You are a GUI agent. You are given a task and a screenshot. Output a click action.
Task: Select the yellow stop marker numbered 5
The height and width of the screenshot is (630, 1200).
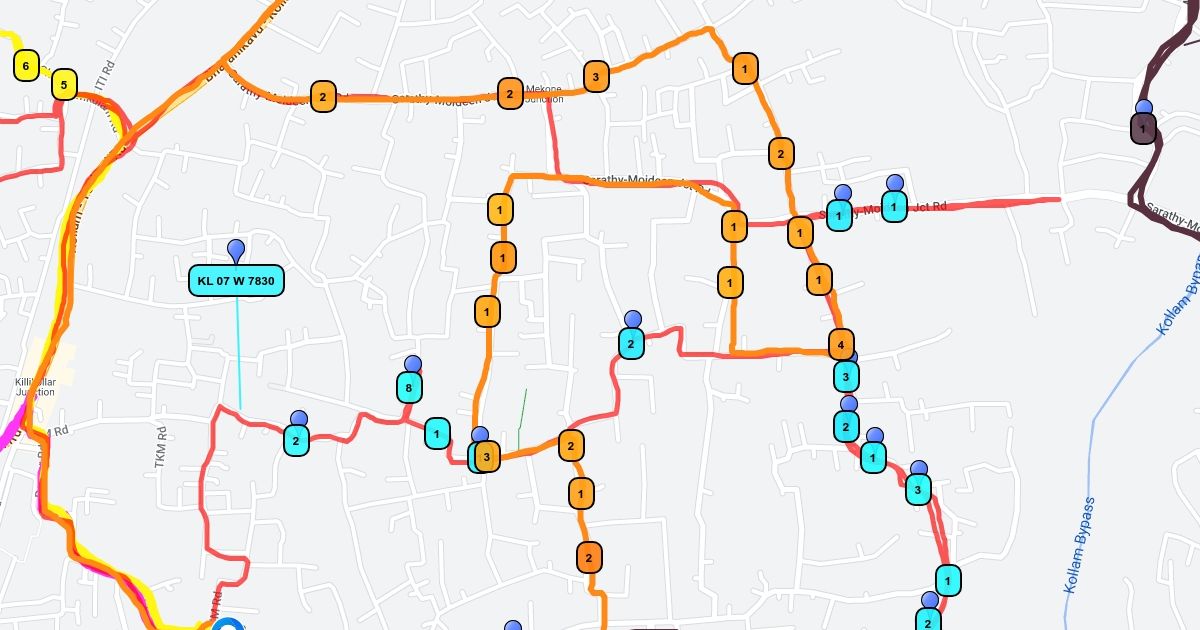click(64, 85)
